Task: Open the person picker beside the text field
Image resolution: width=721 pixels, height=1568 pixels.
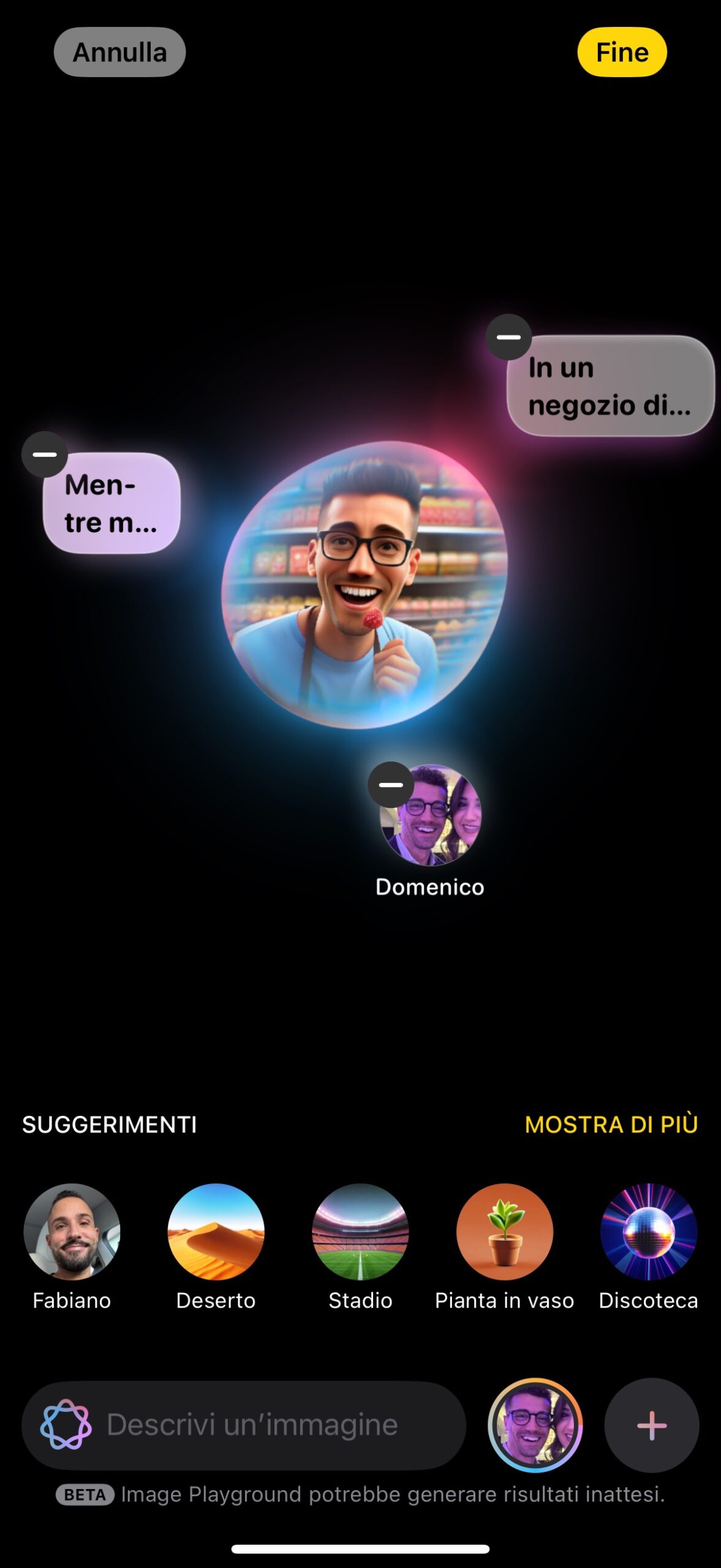Action: click(x=535, y=1425)
